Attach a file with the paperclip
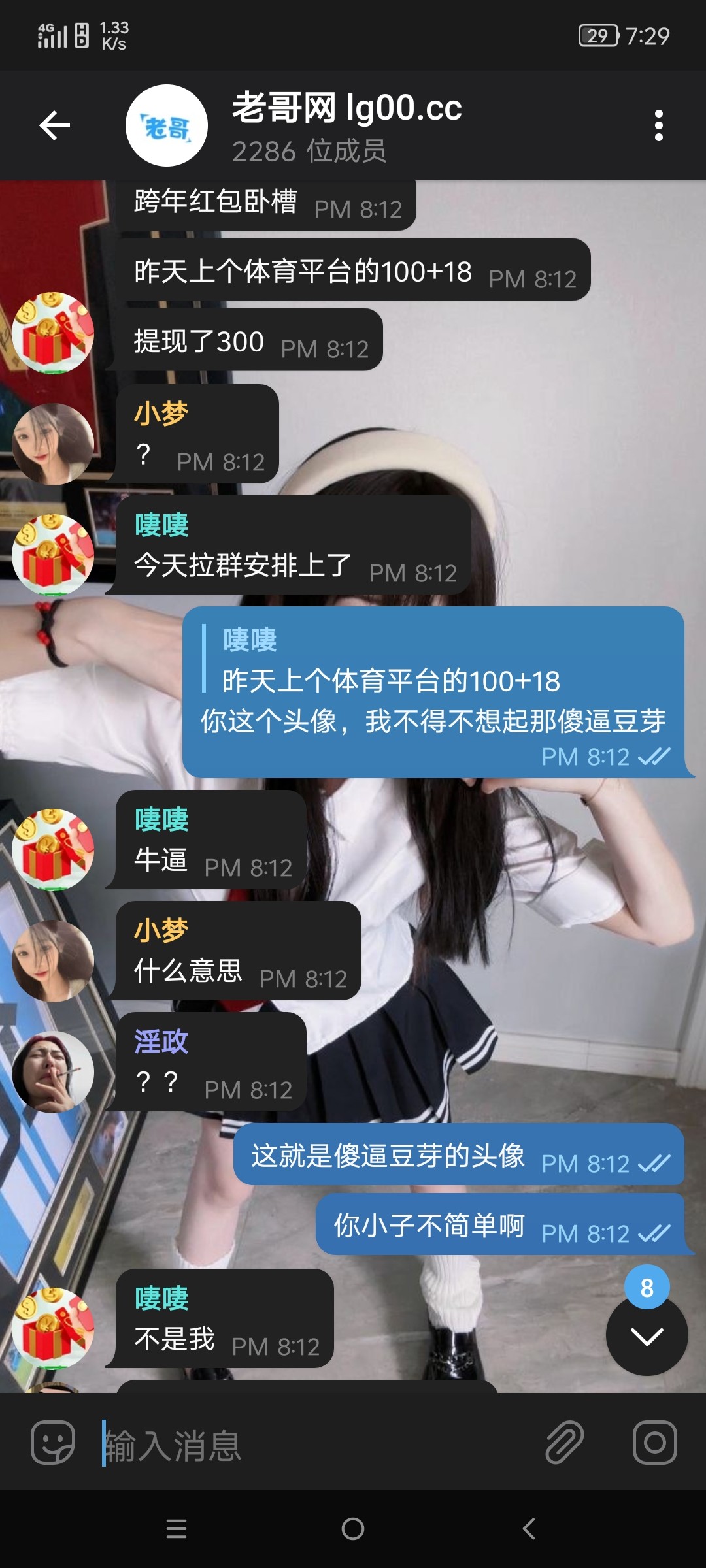The width and height of the screenshot is (706, 1568). click(564, 1443)
